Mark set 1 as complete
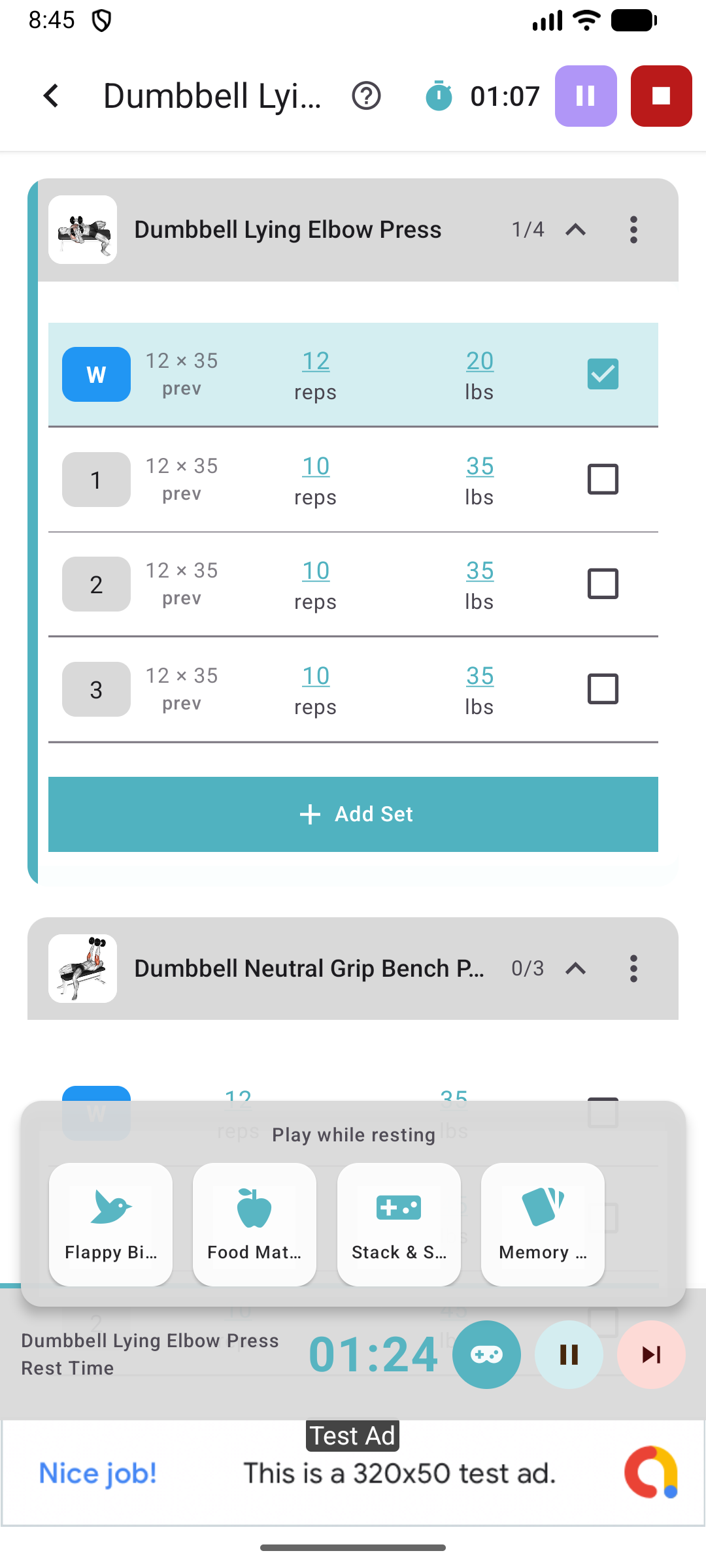 coord(603,479)
